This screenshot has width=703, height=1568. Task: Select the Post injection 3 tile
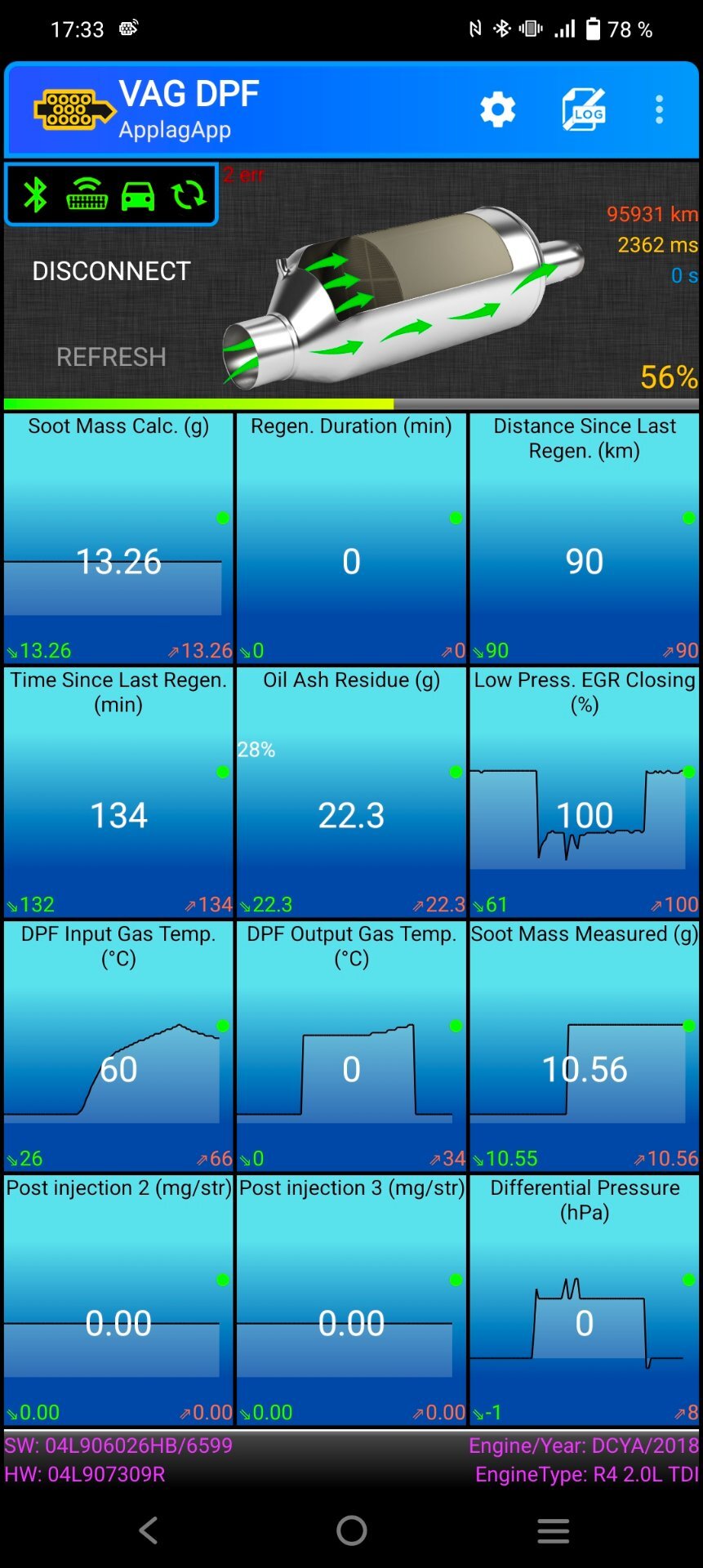(351, 1300)
